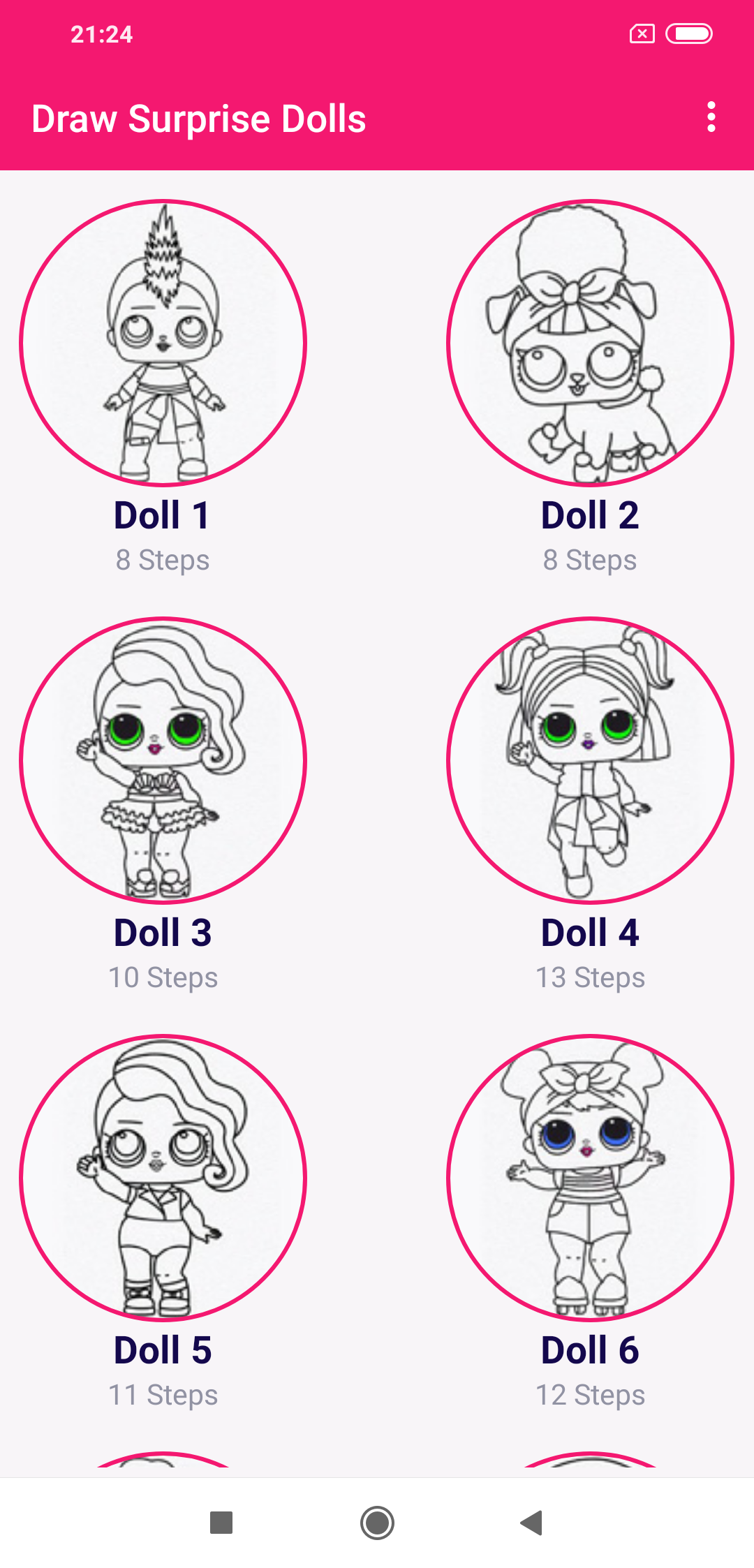The height and width of the screenshot is (1568, 754).
Task: Go back using the system back button
Action: pyautogui.click(x=532, y=1522)
